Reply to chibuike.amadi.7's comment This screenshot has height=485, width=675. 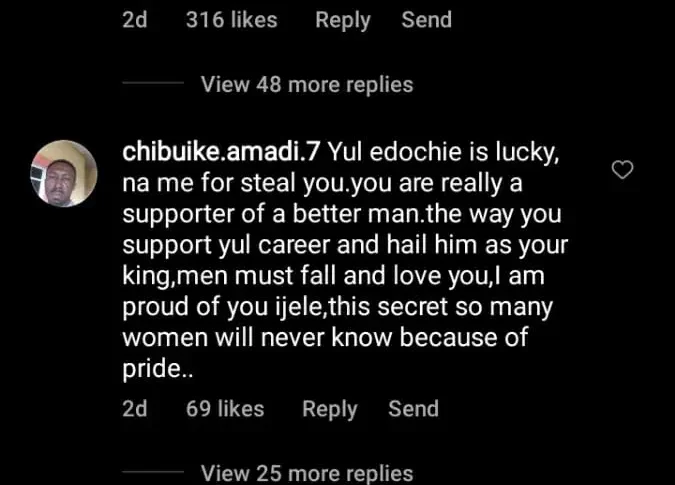[329, 408]
